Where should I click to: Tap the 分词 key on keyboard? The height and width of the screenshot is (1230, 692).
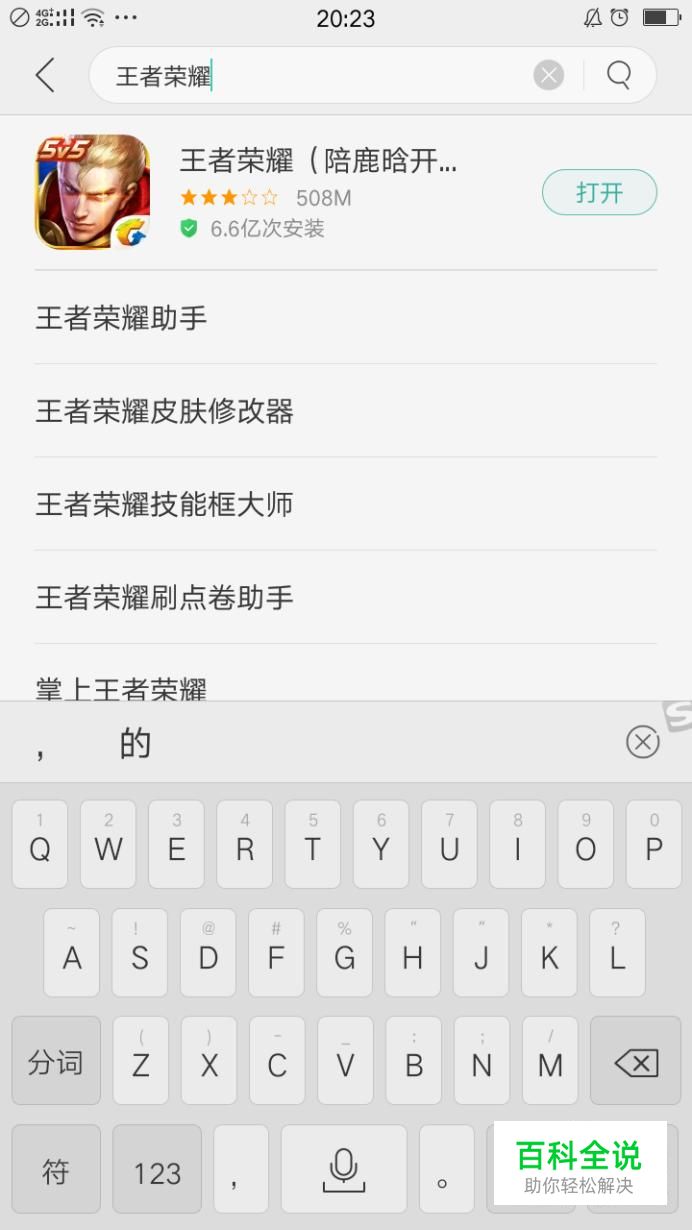[x=56, y=1062]
